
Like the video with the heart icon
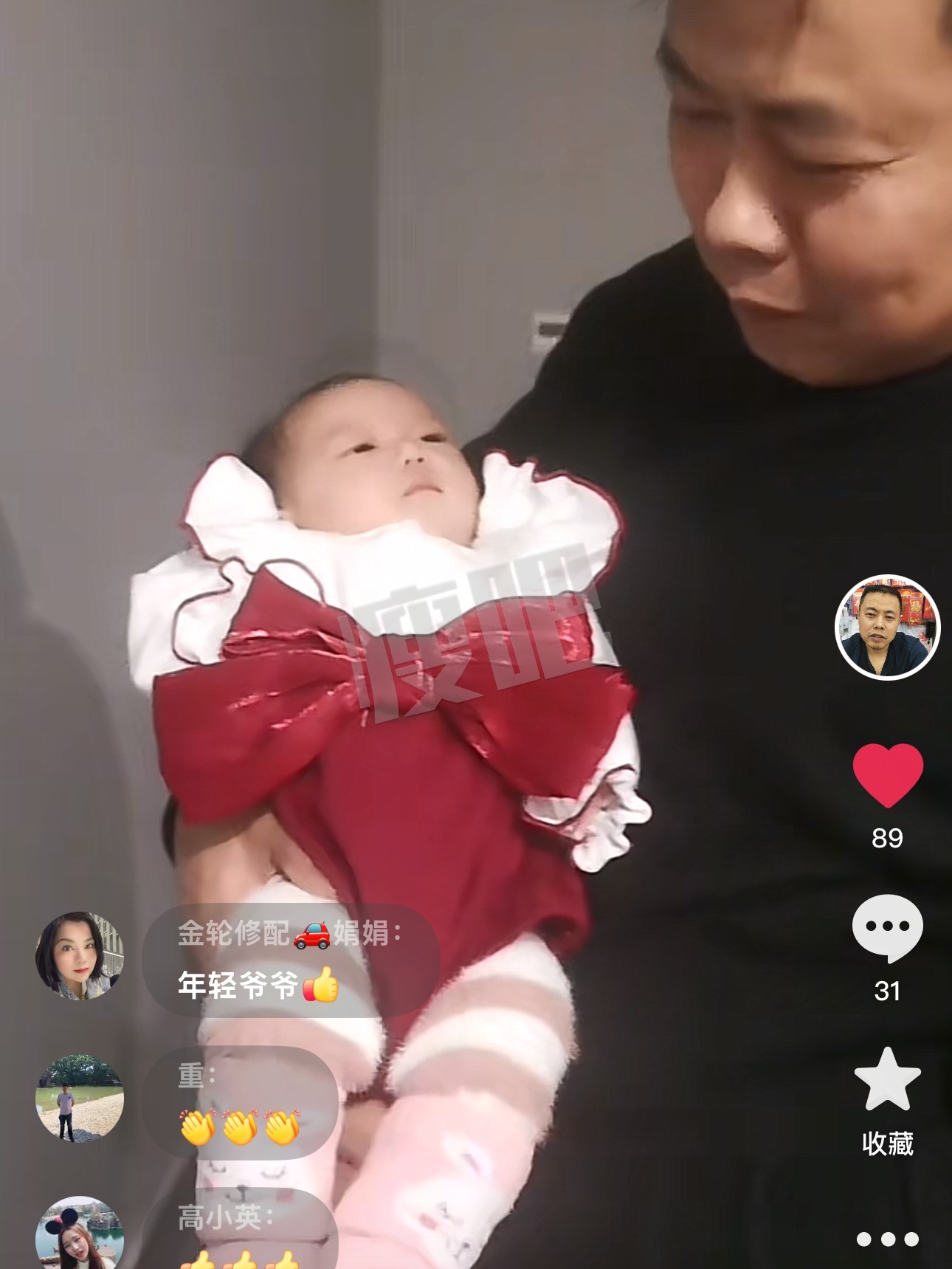pyautogui.click(x=888, y=774)
